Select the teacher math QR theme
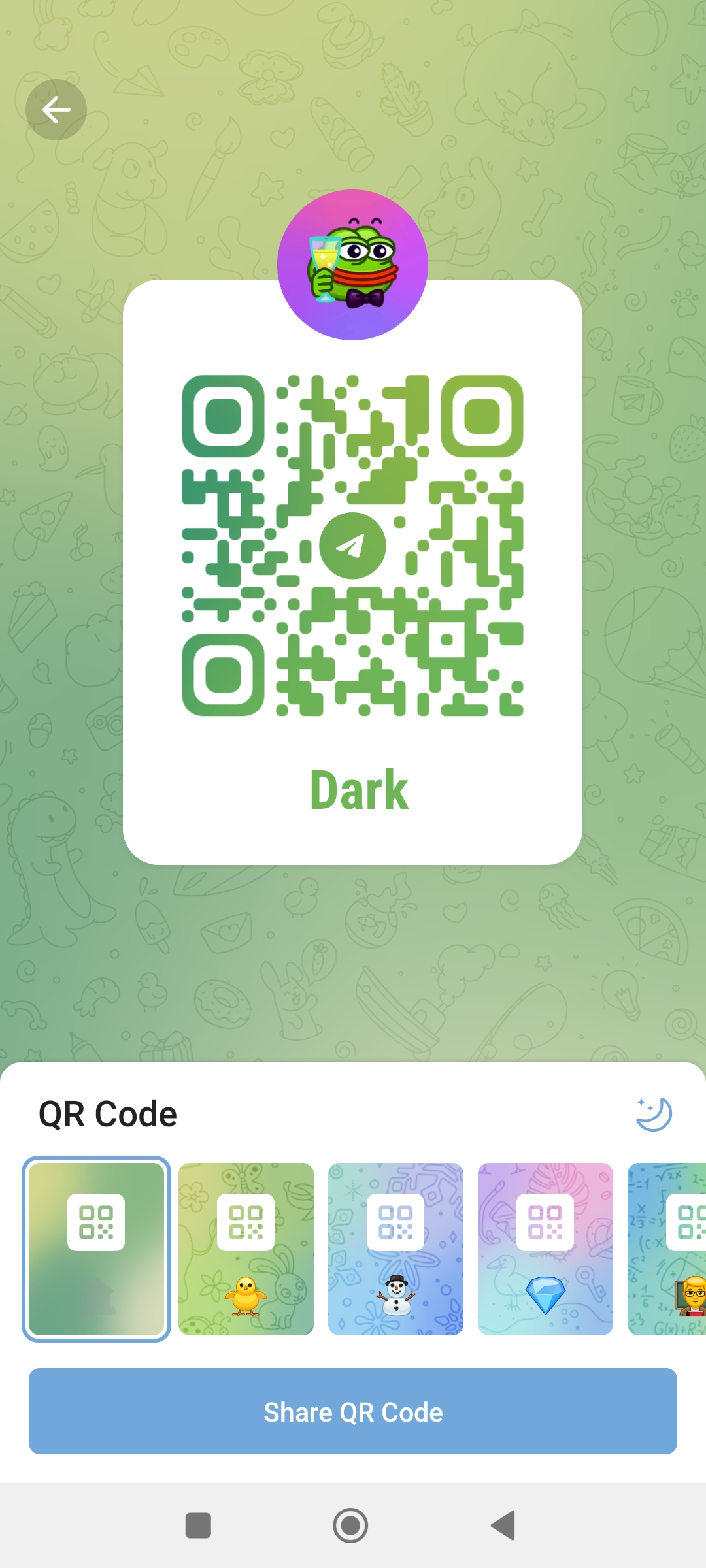Viewport: 706px width, 1568px height. pos(668,1249)
